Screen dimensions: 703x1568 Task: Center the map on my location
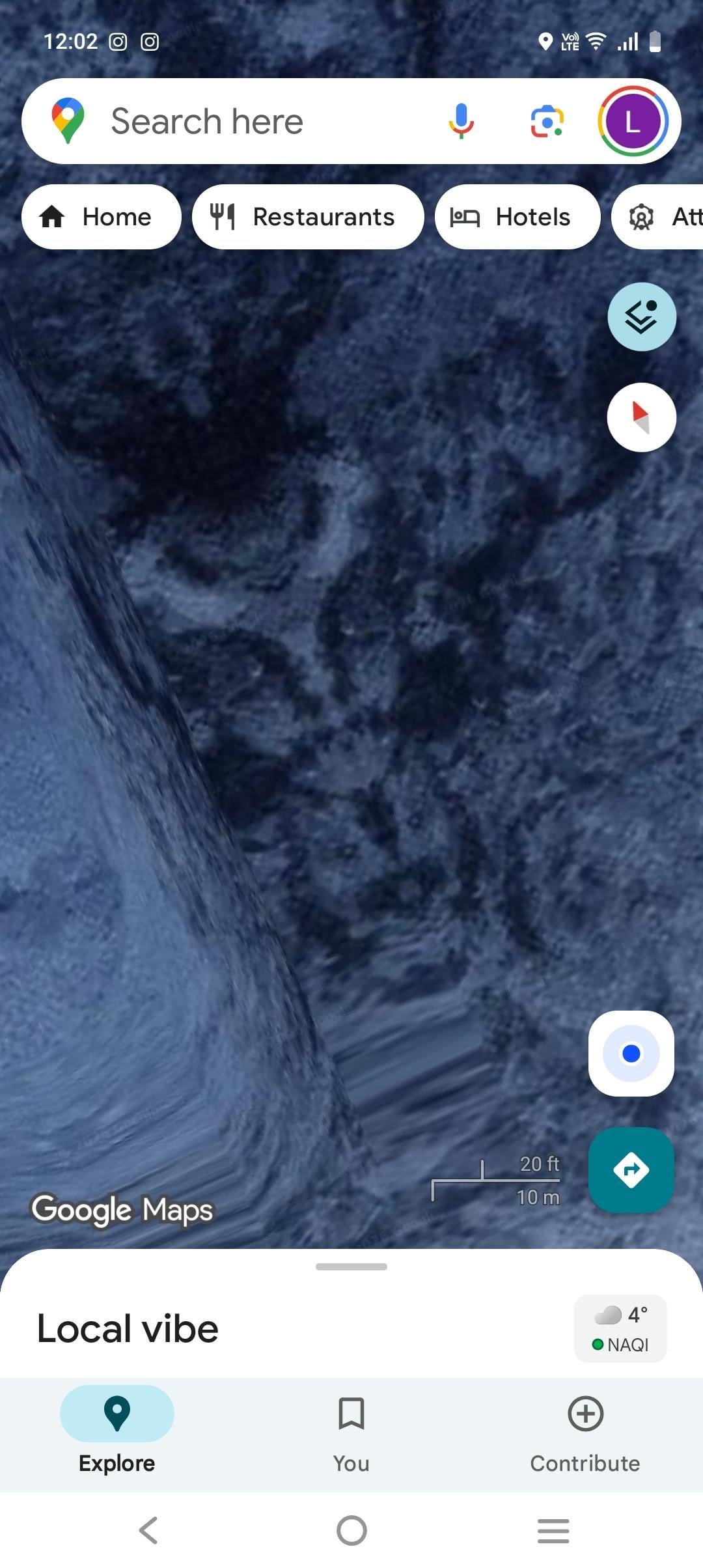coord(631,1054)
